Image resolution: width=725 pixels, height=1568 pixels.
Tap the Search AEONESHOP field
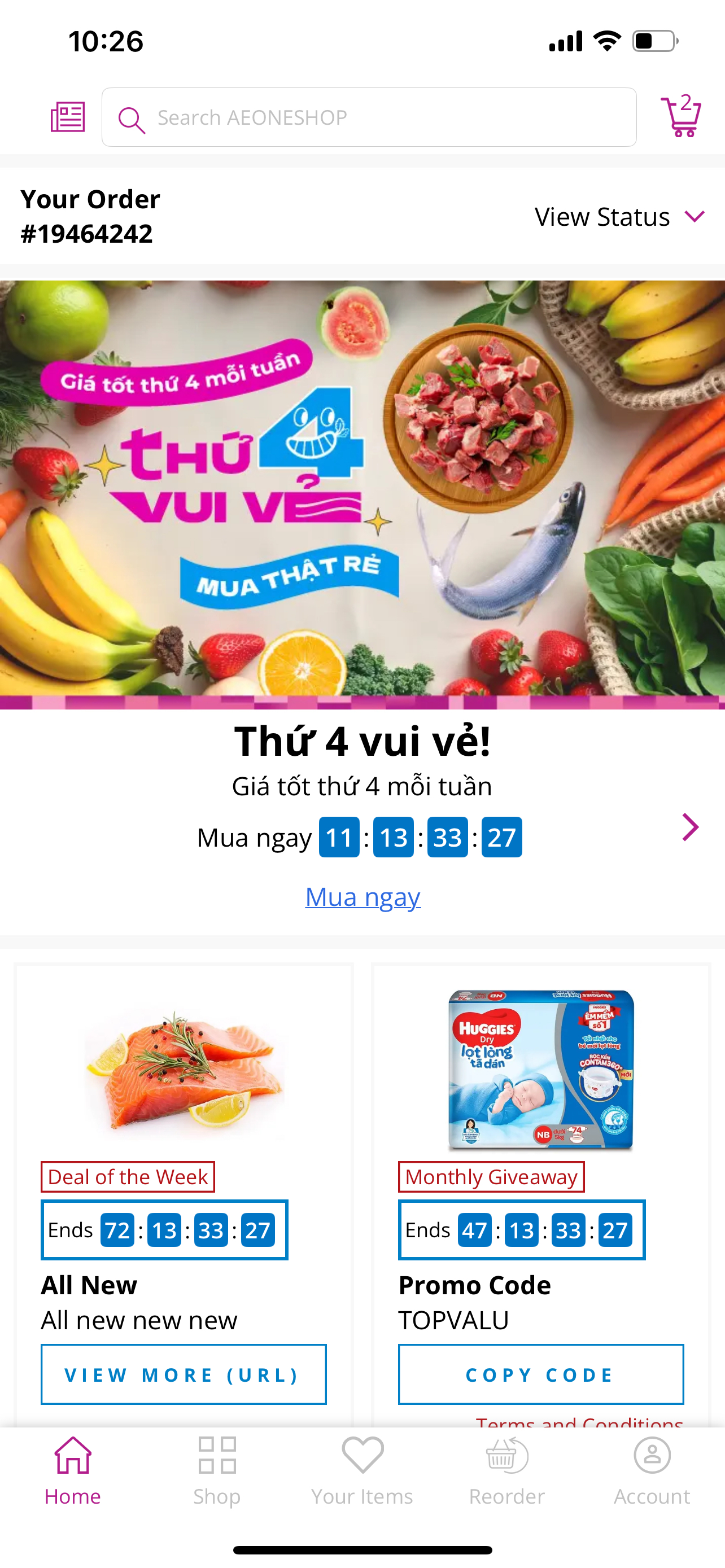(369, 117)
